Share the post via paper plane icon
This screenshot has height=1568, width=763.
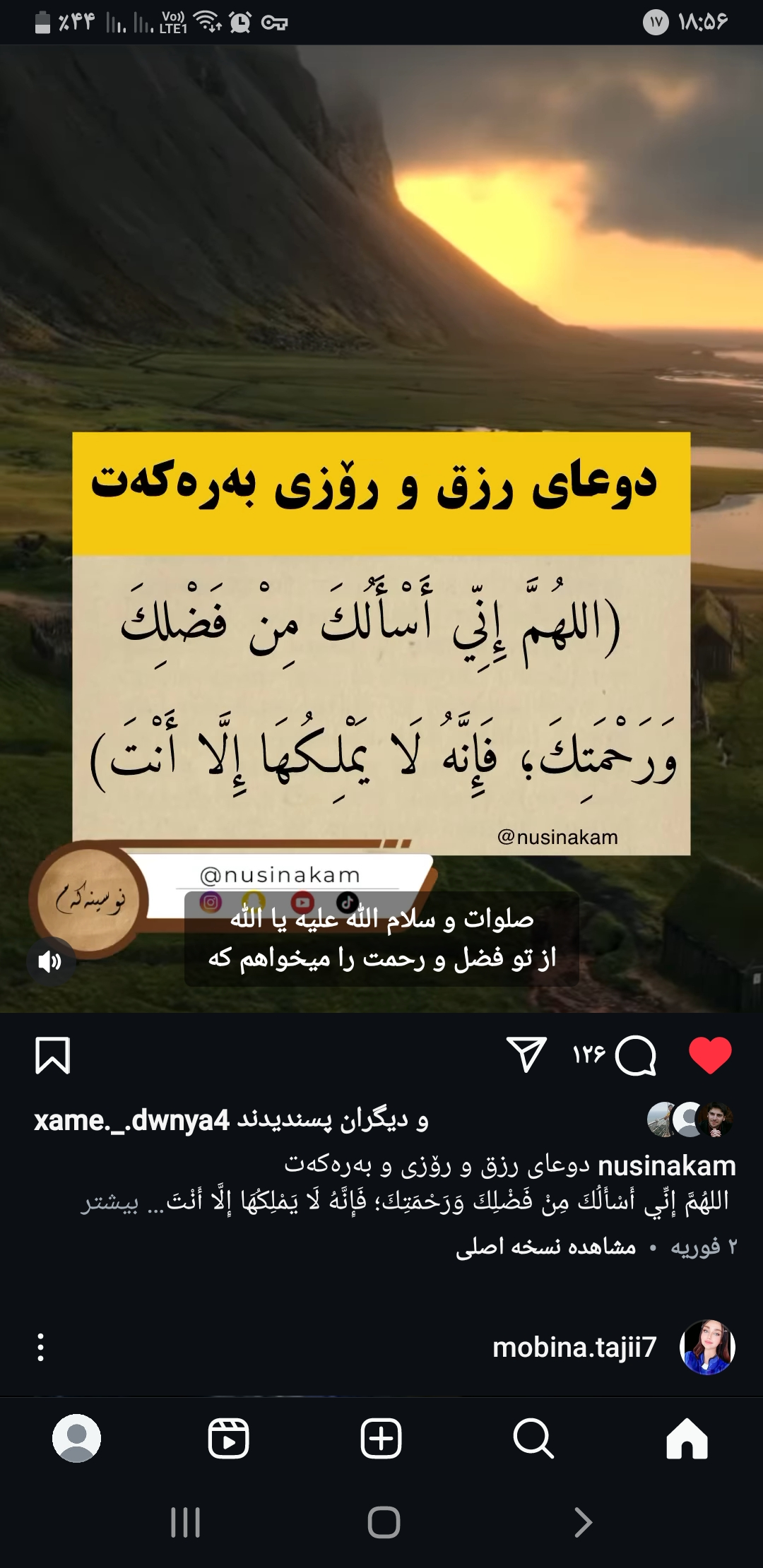coord(526,1055)
